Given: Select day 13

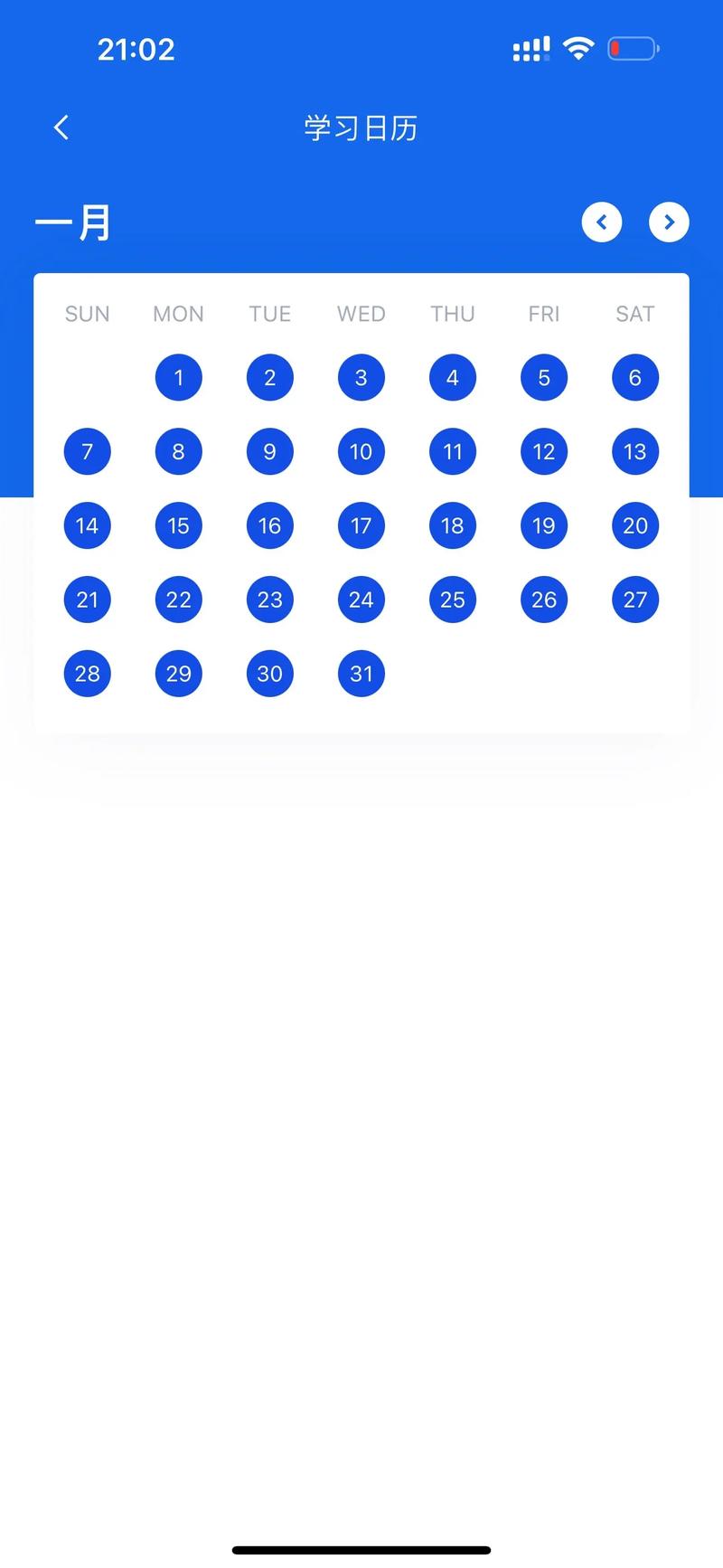Looking at the screenshot, I should click(634, 451).
